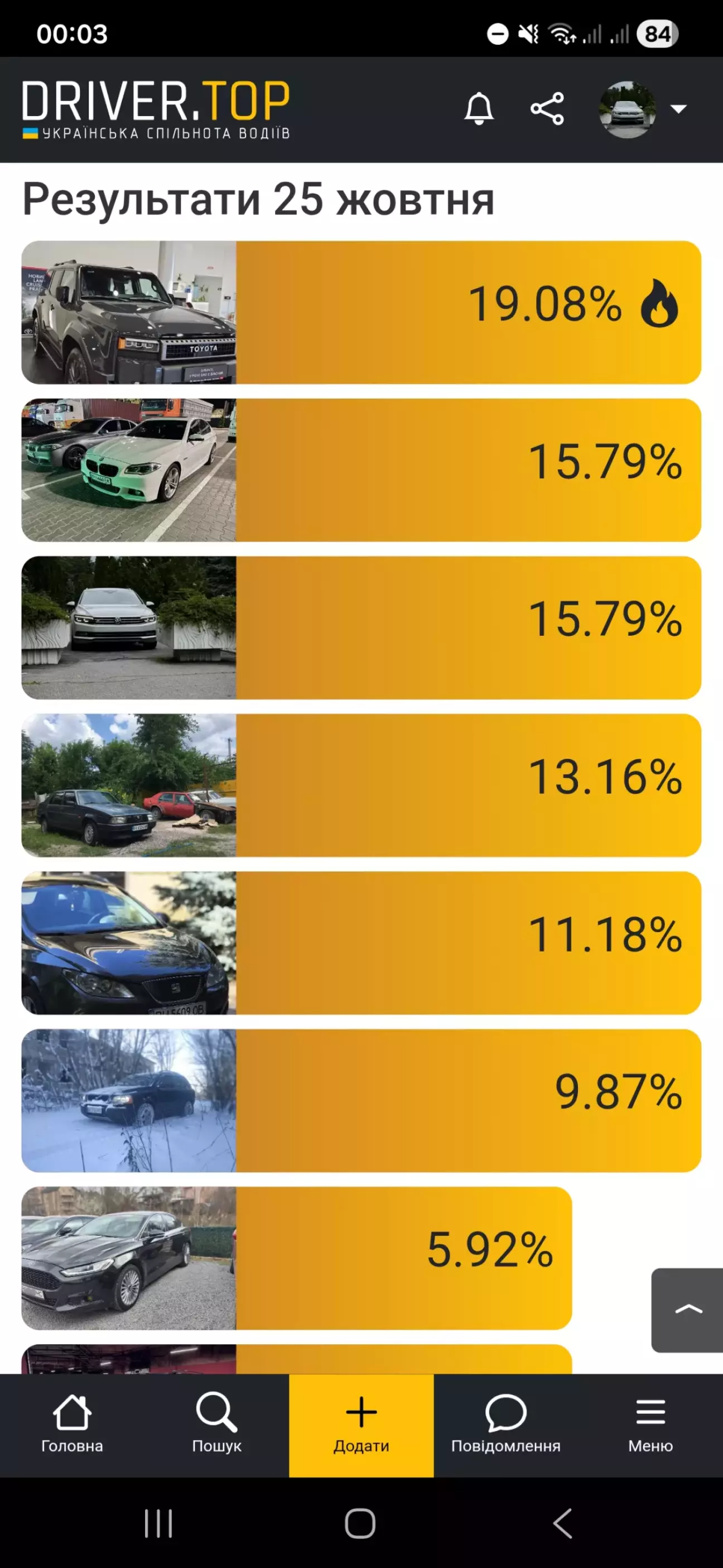723x1568 pixels.
Task: Tap the DRIVER.TOP logo
Action: tap(156, 109)
